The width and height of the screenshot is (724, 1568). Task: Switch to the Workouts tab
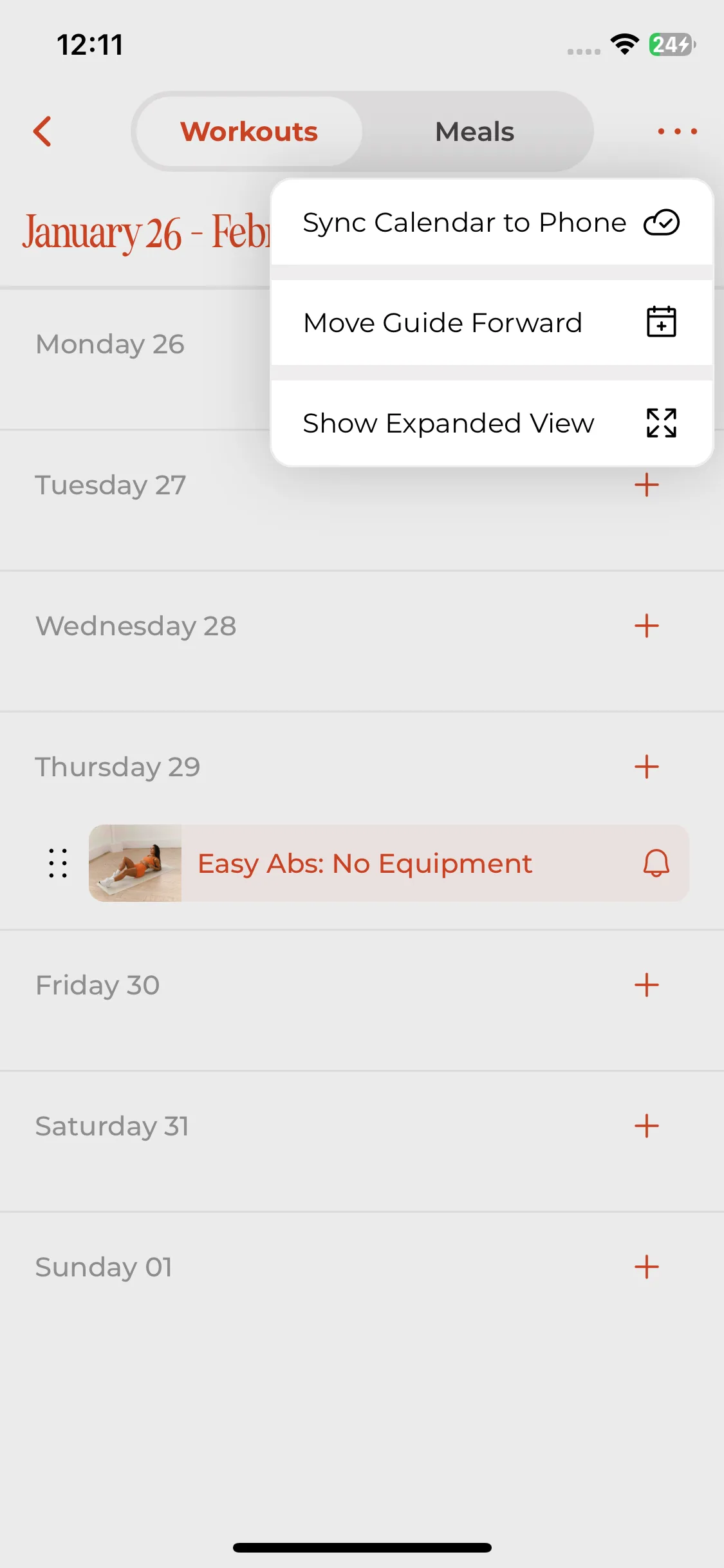pyautogui.click(x=249, y=131)
